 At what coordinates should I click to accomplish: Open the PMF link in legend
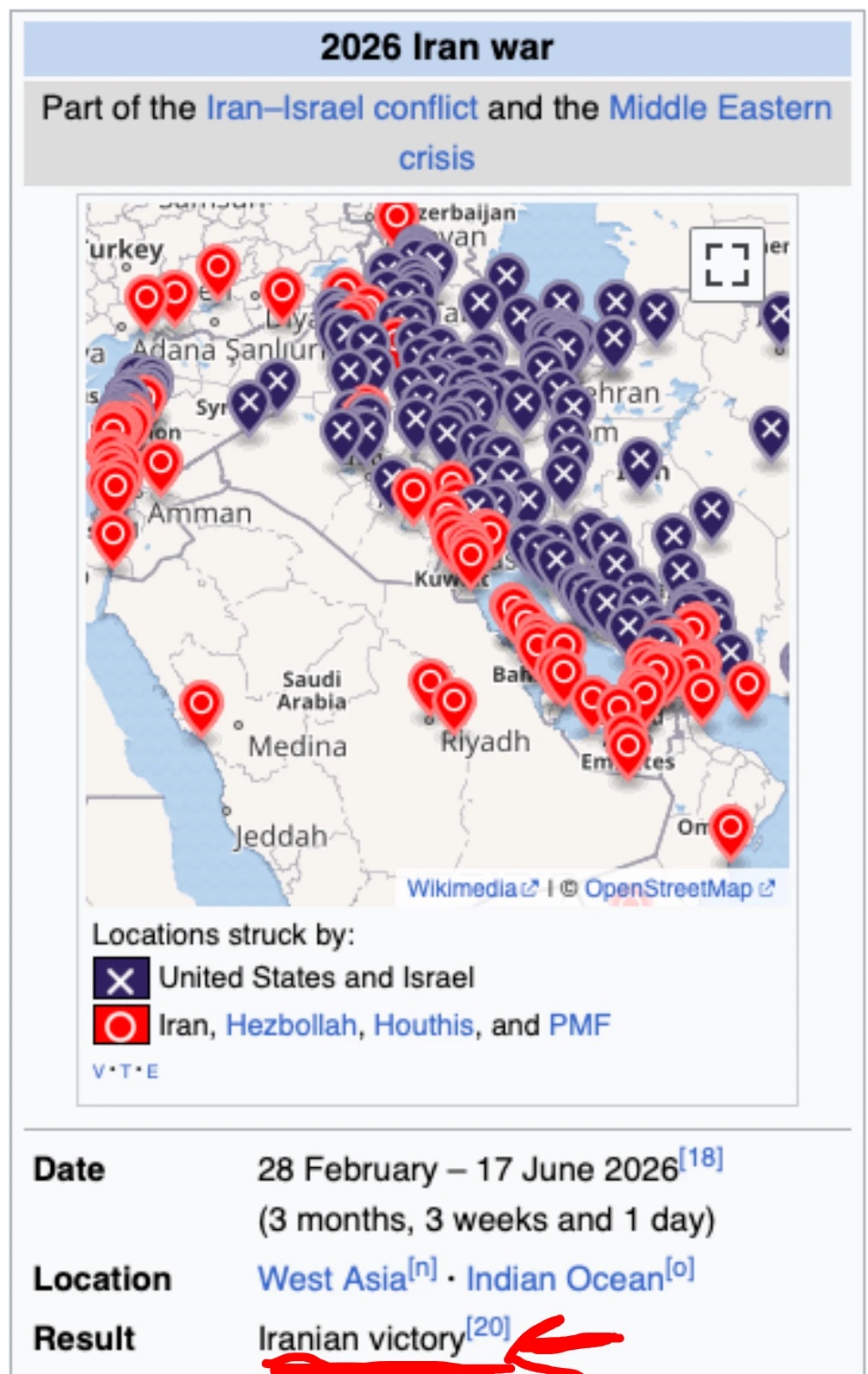coord(580,1025)
